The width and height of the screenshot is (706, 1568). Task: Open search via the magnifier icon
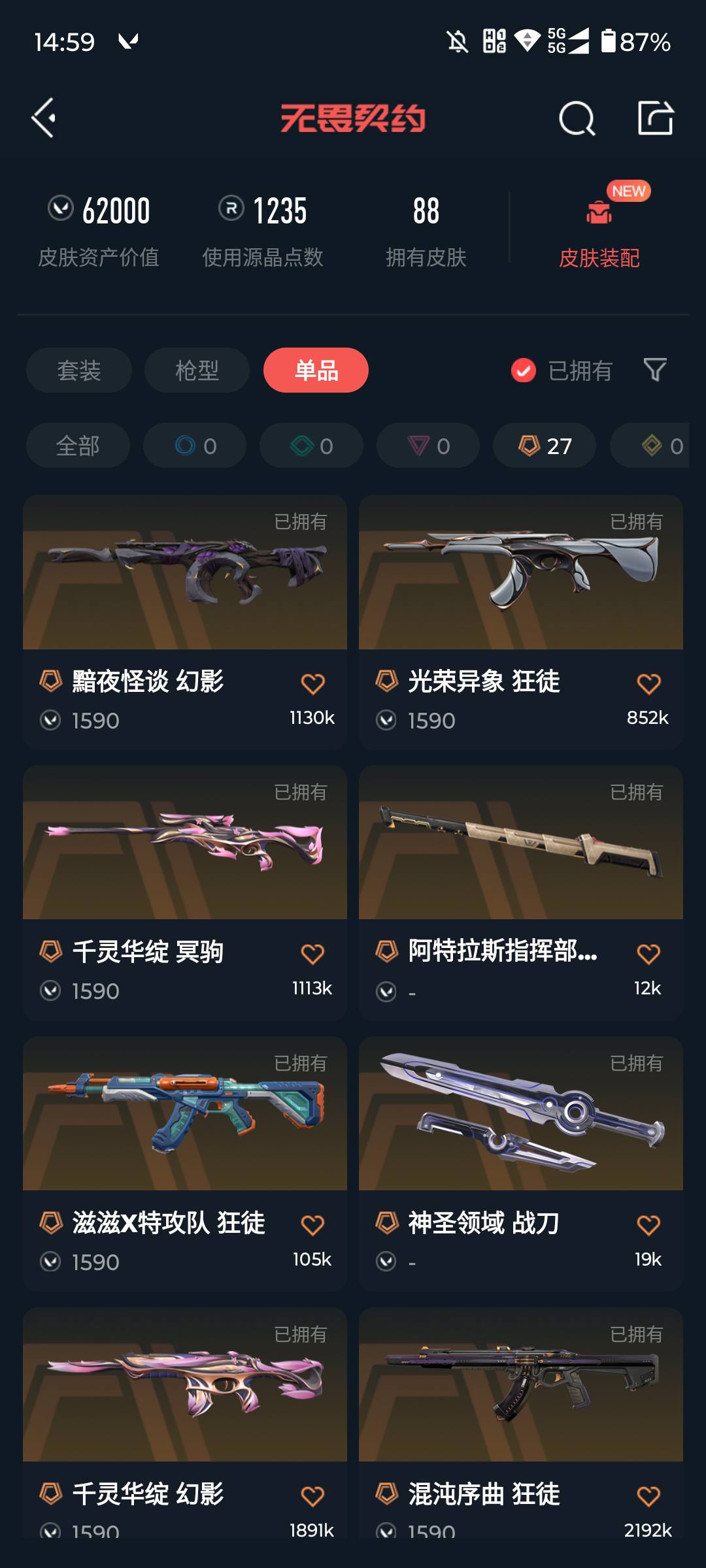tap(576, 120)
